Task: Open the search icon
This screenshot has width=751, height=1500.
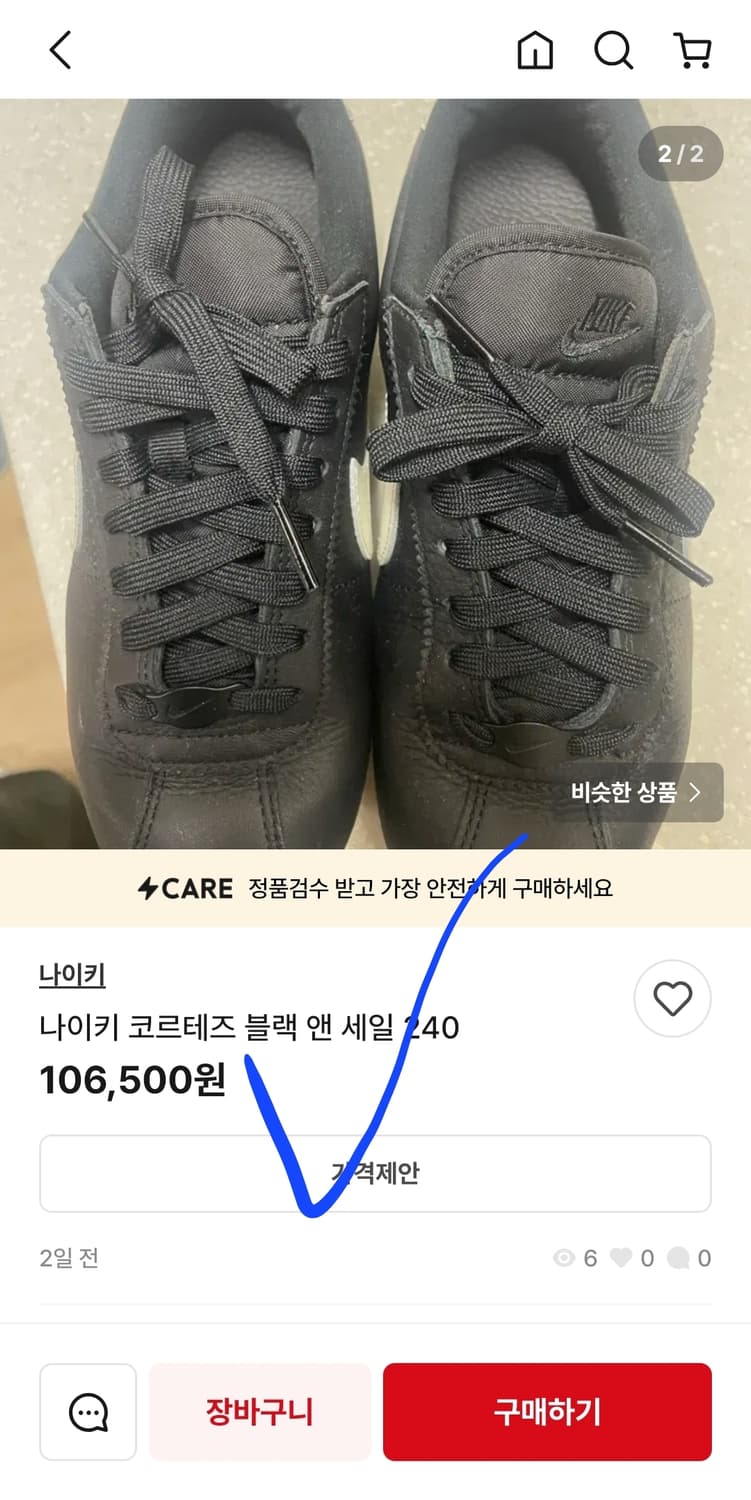Action: (613, 50)
